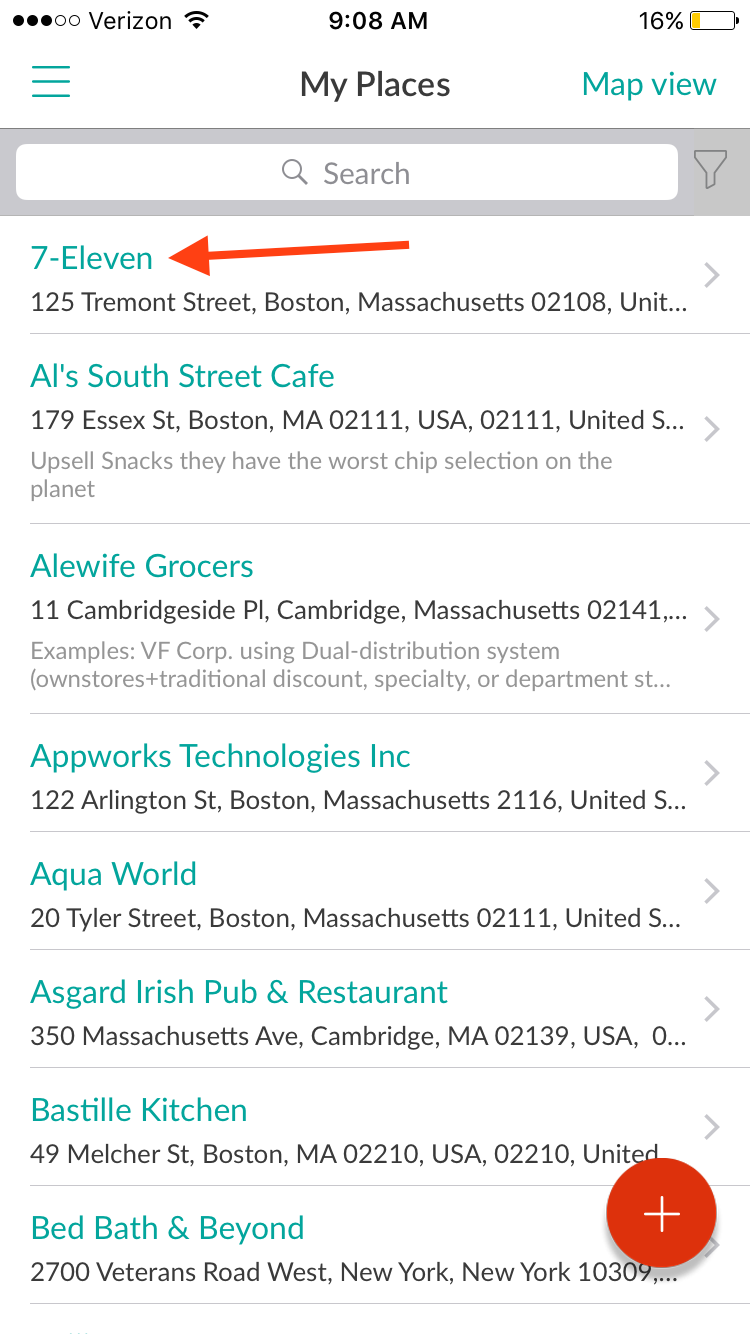This screenshot has width=750, height=1334.
Task: Select Alewife Grocers
Action: (375, 619)
